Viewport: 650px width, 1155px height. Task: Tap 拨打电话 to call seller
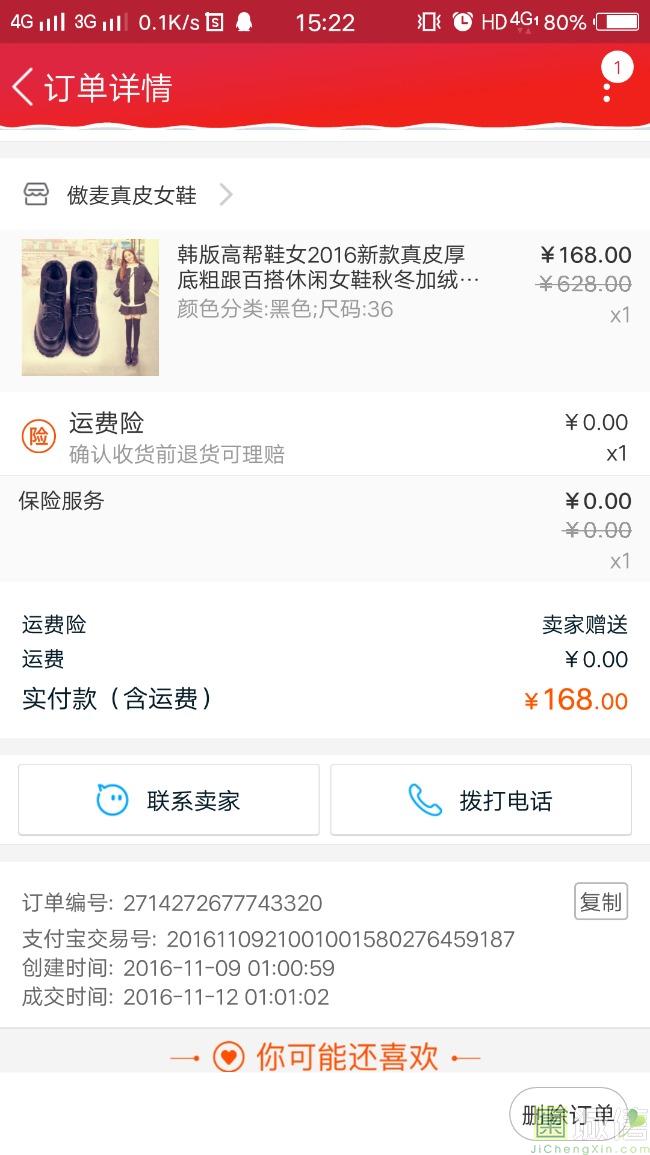click(481, 800)
